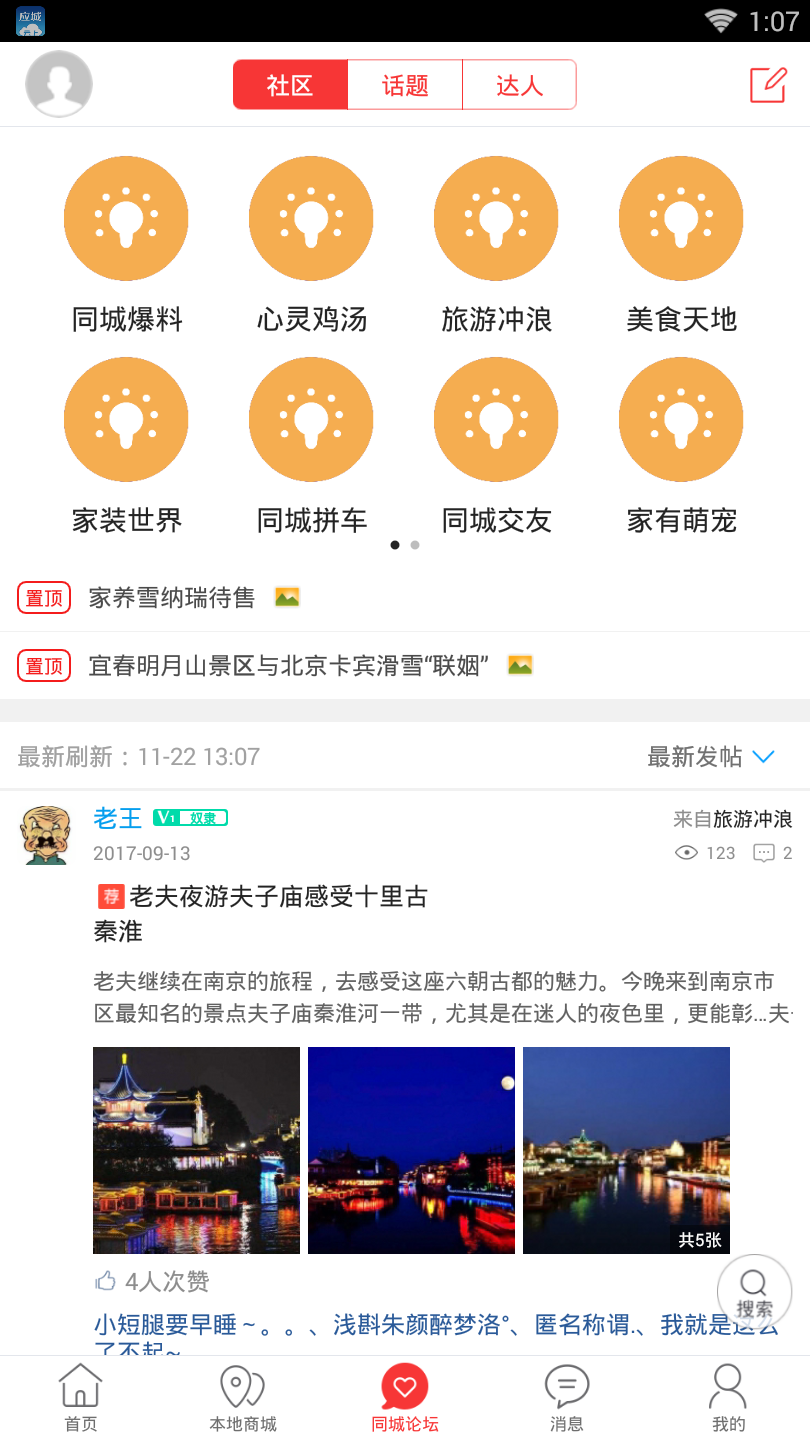810x1440 pixels.
Task: Open the 消息 messages tab
Action: point(566,1395)
